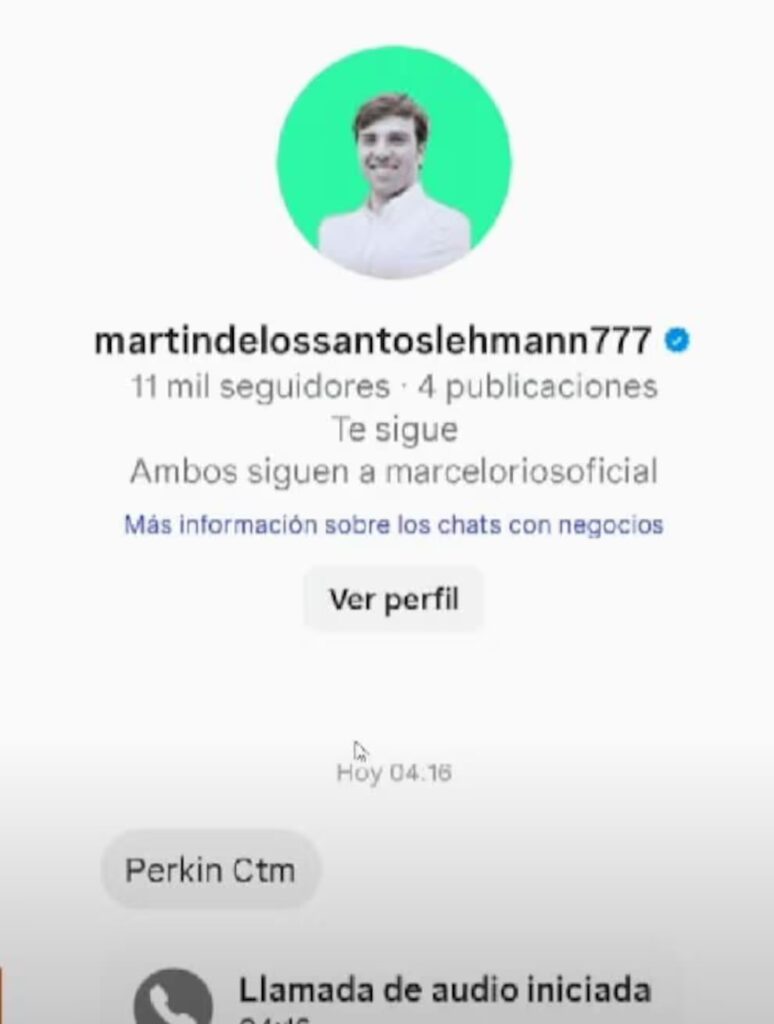The height and width of the screenshot is (1024, 774).
Task: Open the Ver perfil button
Action: (x=393, y=599)
